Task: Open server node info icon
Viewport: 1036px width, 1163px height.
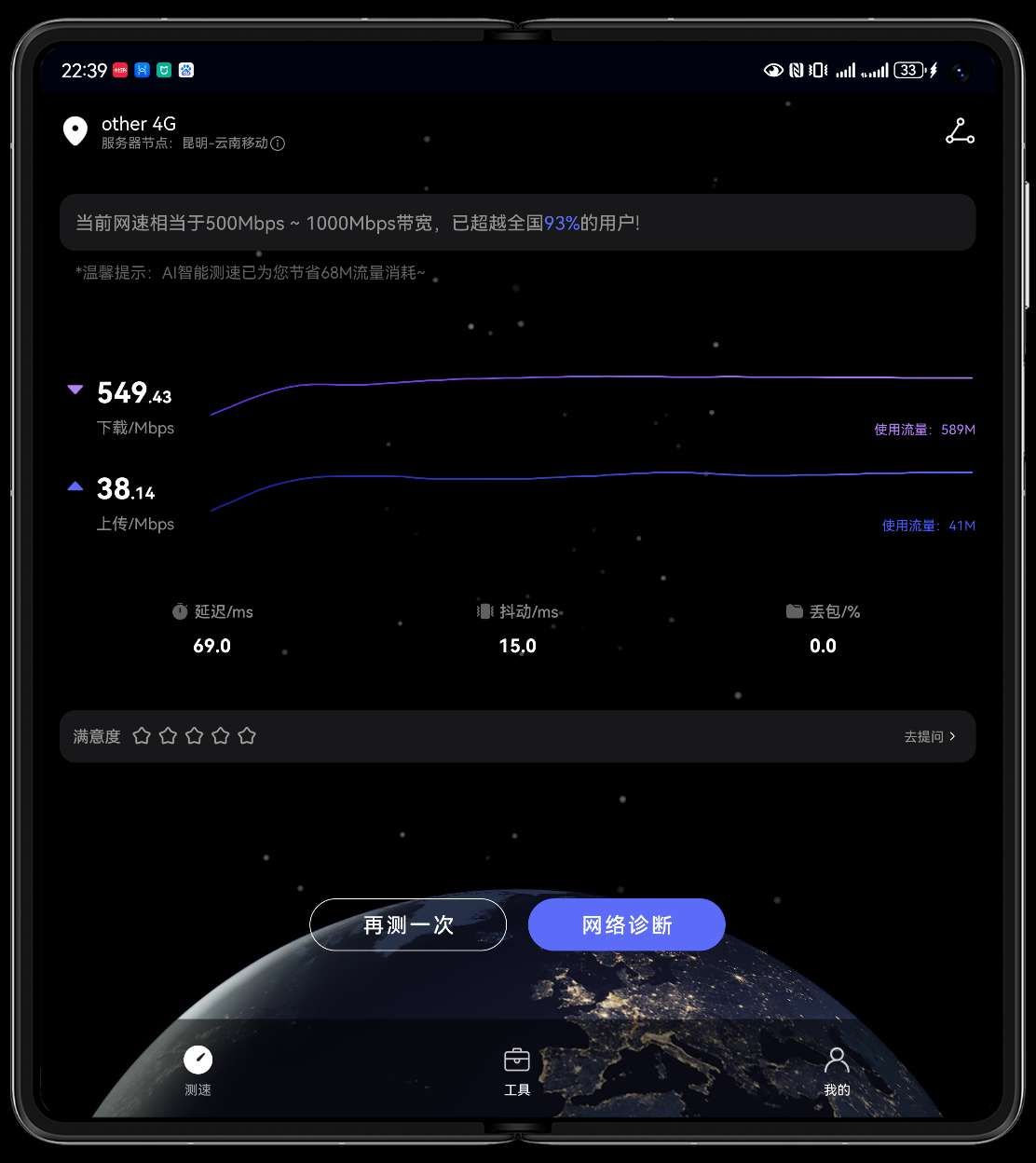Action: [x=278, y=144]
